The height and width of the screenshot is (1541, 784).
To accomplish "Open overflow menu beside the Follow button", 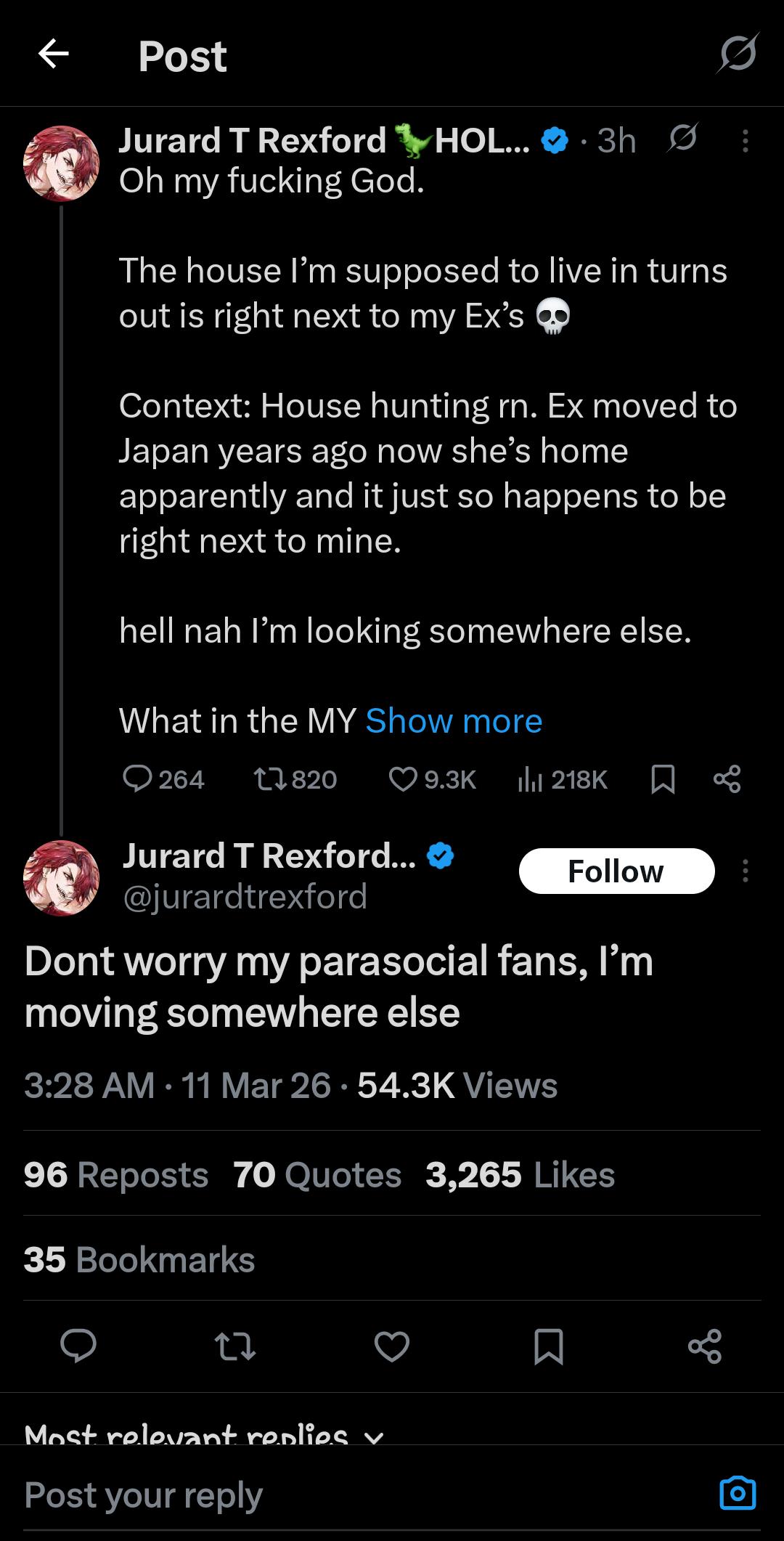I will pyautogui.click(x=745, y=871).
